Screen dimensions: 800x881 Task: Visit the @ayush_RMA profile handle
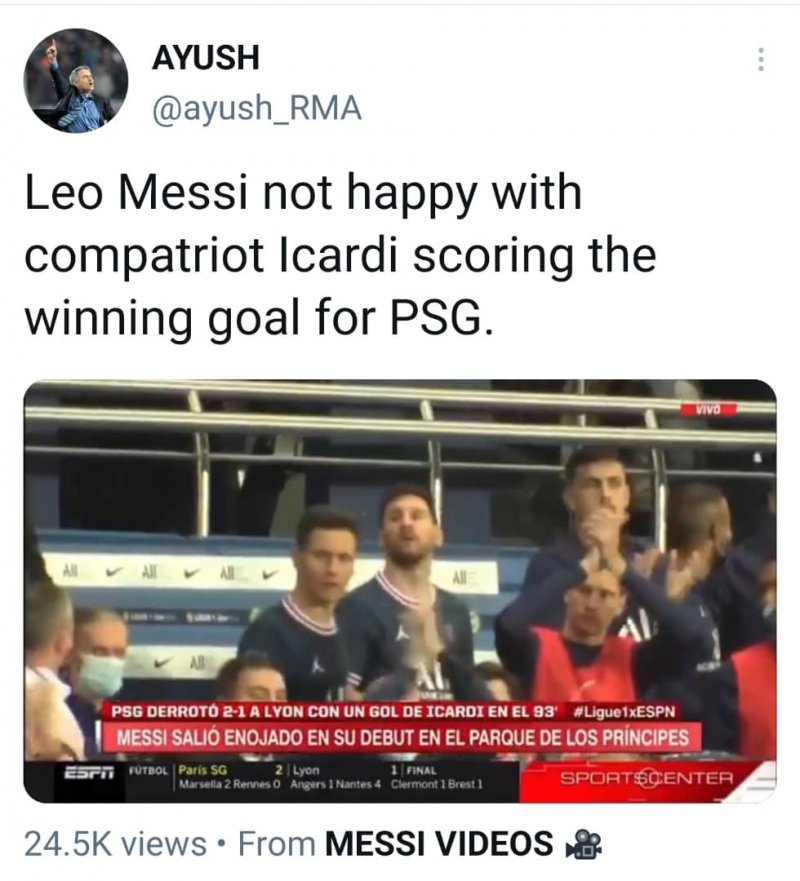coord(255,108)
